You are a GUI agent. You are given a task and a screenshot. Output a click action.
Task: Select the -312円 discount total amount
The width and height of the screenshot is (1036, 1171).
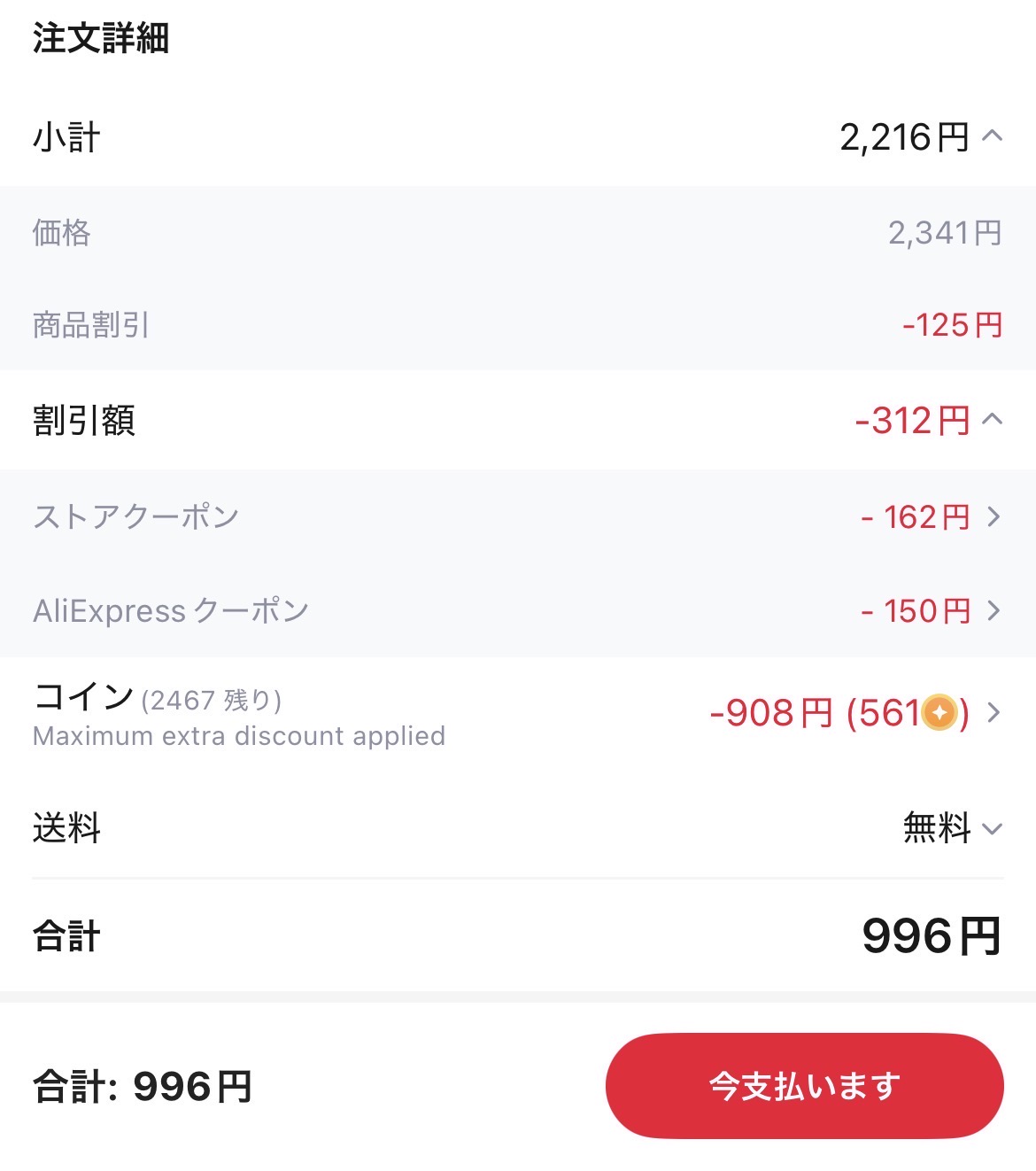click(910, 422)
